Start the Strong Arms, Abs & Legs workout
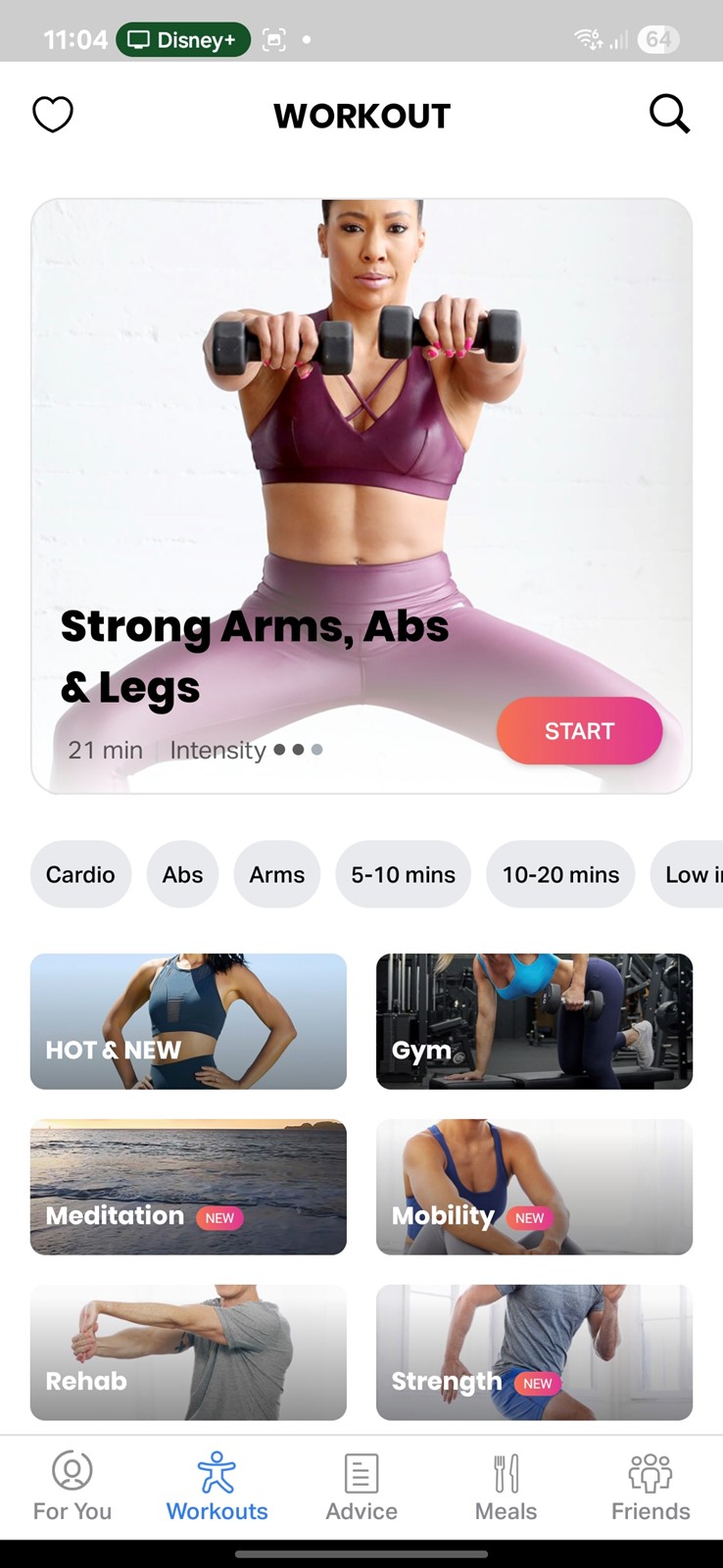Image resolution: width=723 pixels, height=1568 pixels. pyautogui.click(x=579, y=731)
